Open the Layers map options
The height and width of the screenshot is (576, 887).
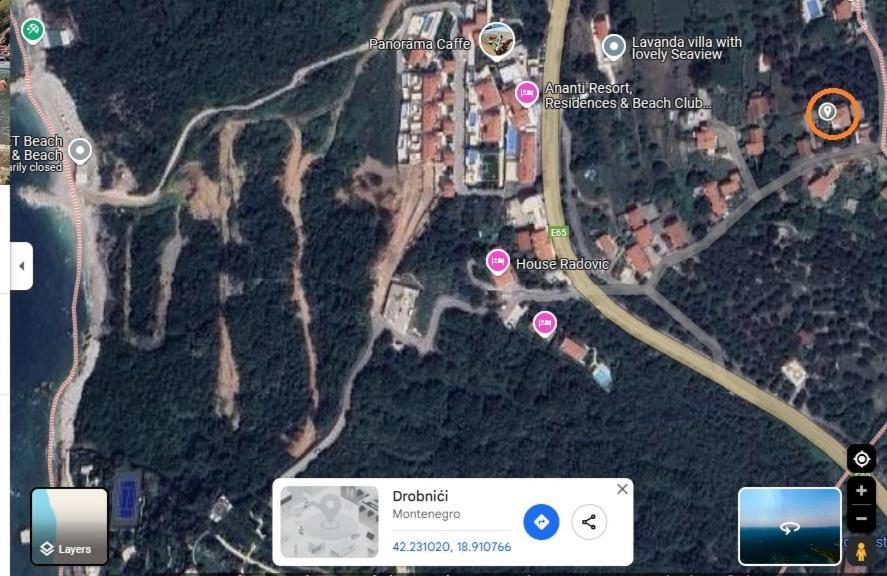pos(69,526)
